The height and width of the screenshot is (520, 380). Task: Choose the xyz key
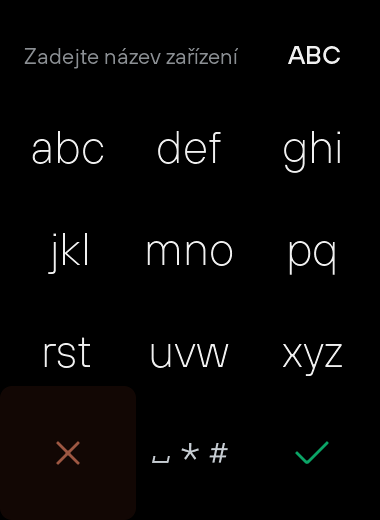click(x=312, y=358)
